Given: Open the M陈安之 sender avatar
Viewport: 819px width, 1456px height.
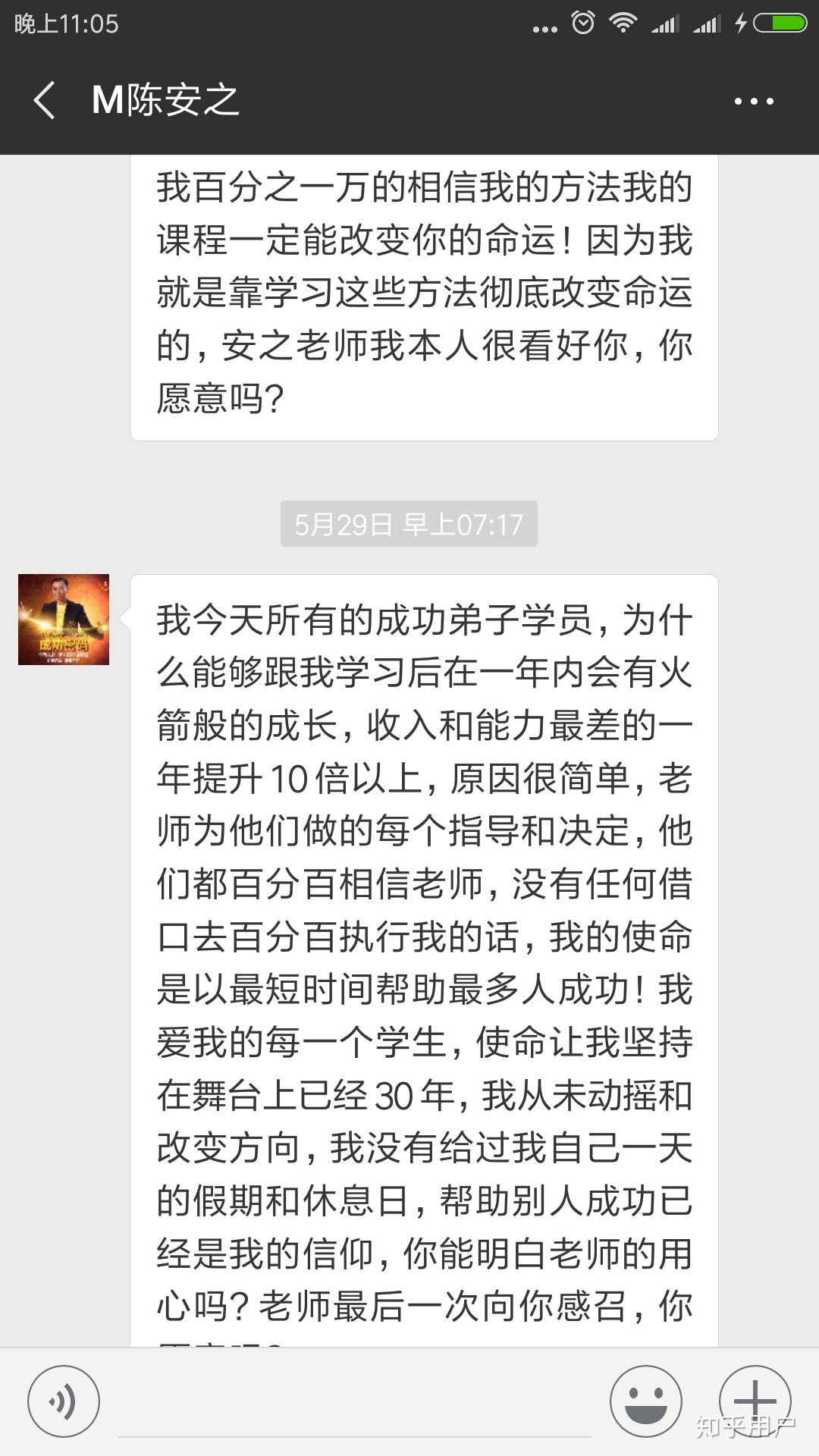Looking at the screenshot, I should 64,620.
